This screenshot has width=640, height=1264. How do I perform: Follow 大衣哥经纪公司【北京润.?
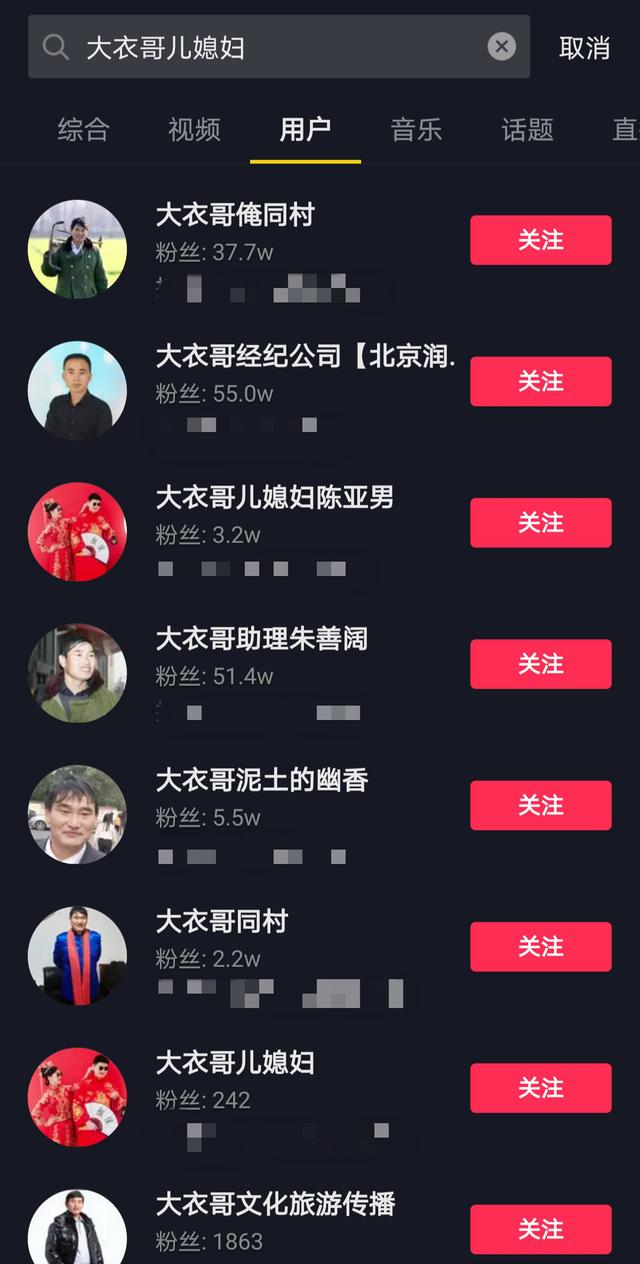pyautogui.click(x=540, y=381)
